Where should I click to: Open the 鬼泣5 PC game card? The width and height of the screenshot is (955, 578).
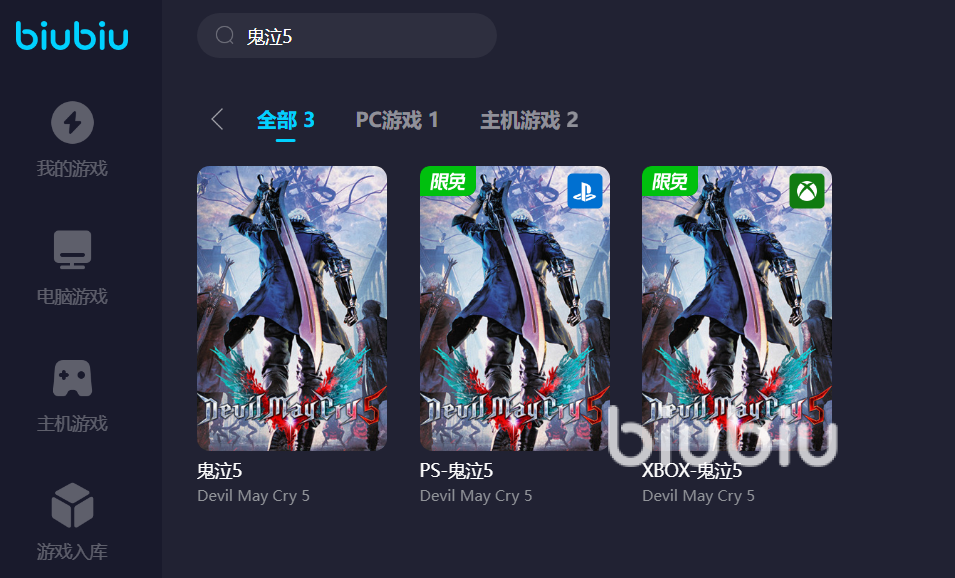click(x=292, y=308)
